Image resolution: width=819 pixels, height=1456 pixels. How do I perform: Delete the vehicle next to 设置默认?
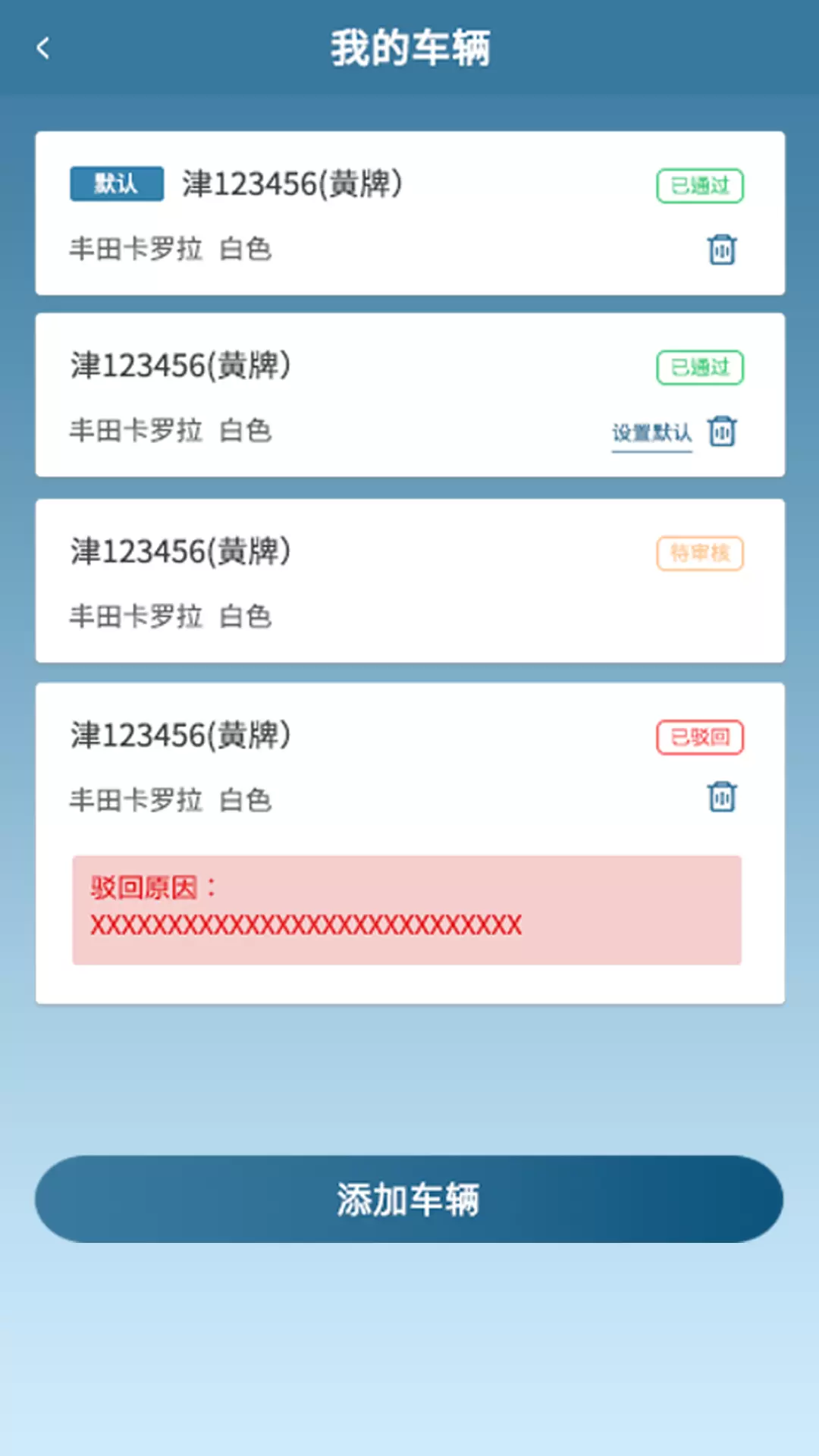tap(722, 431)
